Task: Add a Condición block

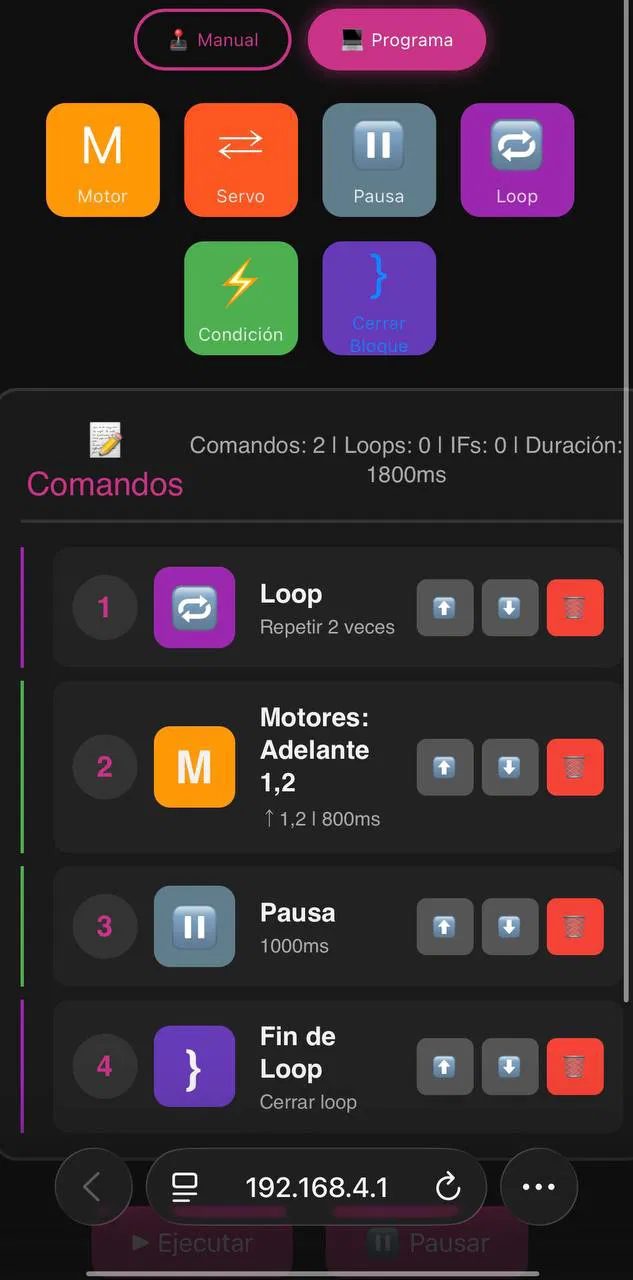Action: click(x=241, y=298)
